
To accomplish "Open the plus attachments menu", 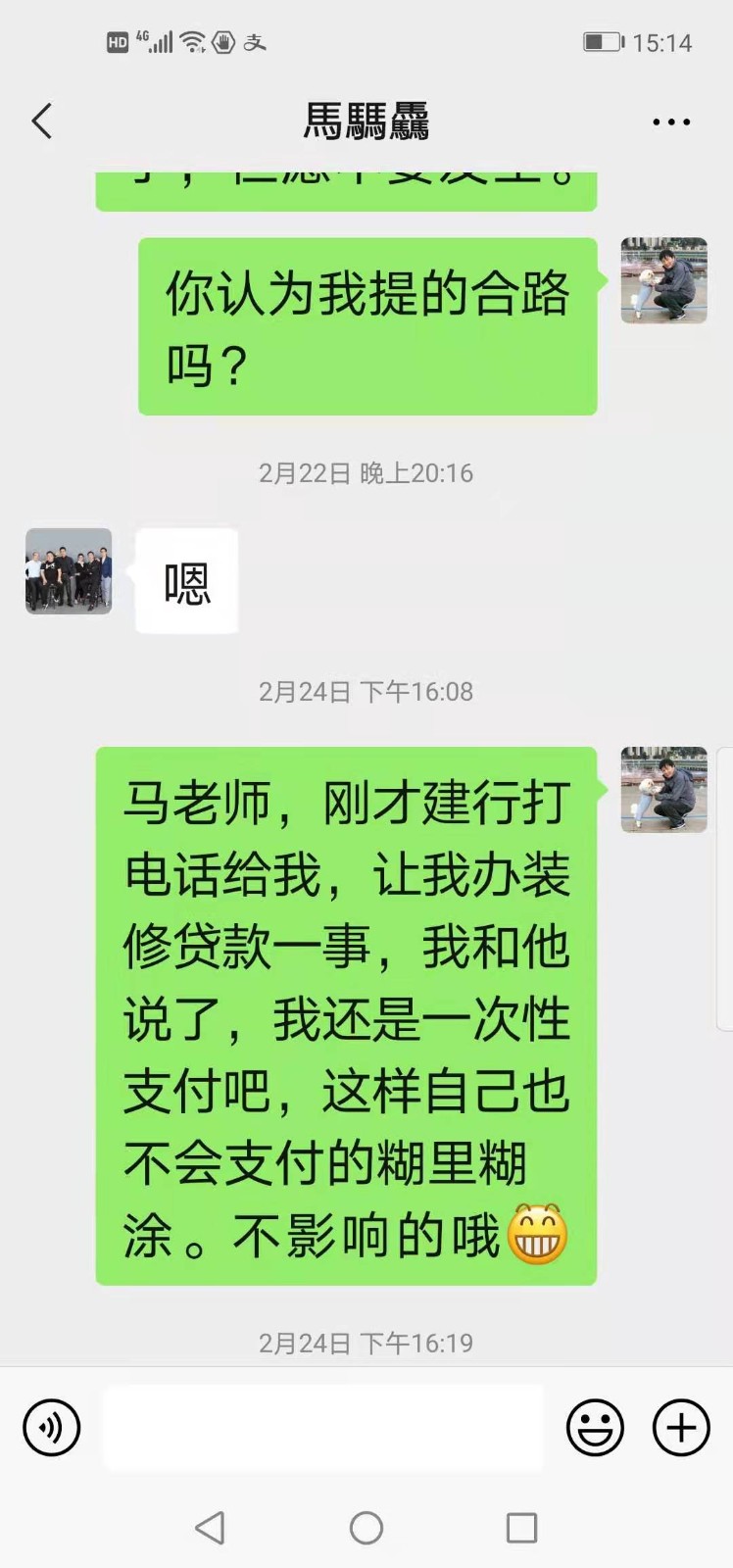I will tap(681, 1428).
